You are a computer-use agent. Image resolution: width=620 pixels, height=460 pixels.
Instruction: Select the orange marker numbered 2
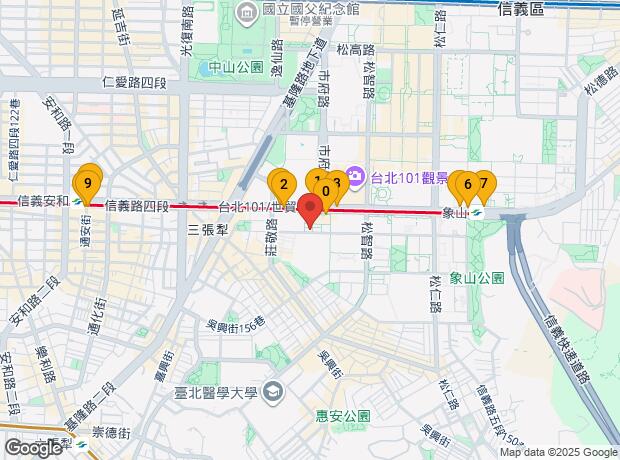pos(284,184)
